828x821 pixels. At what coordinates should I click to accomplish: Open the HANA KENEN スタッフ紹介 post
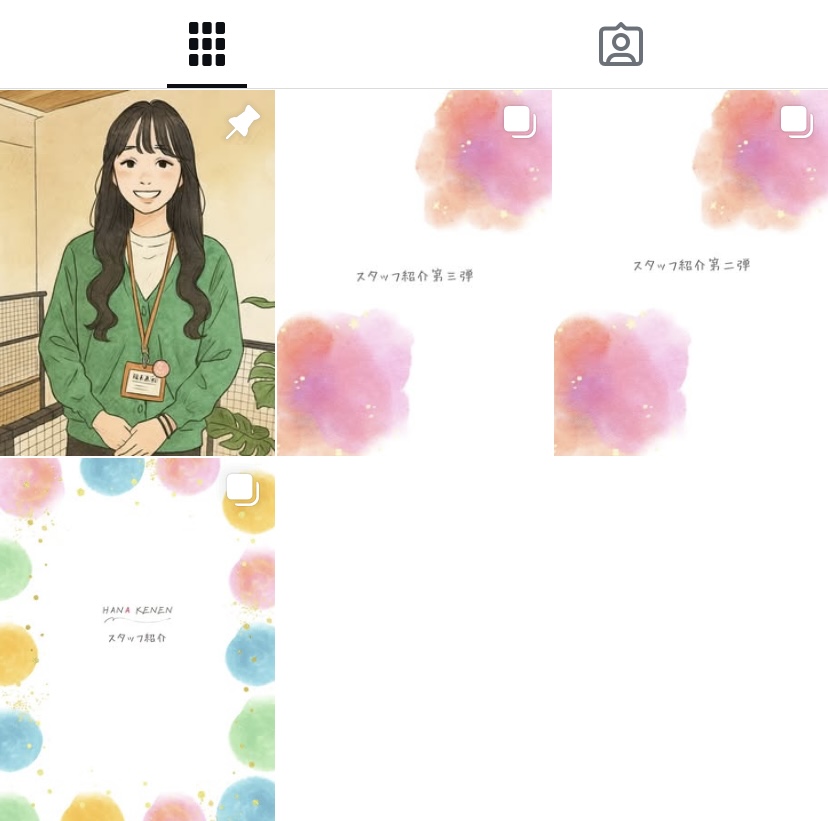pos(137,640)
